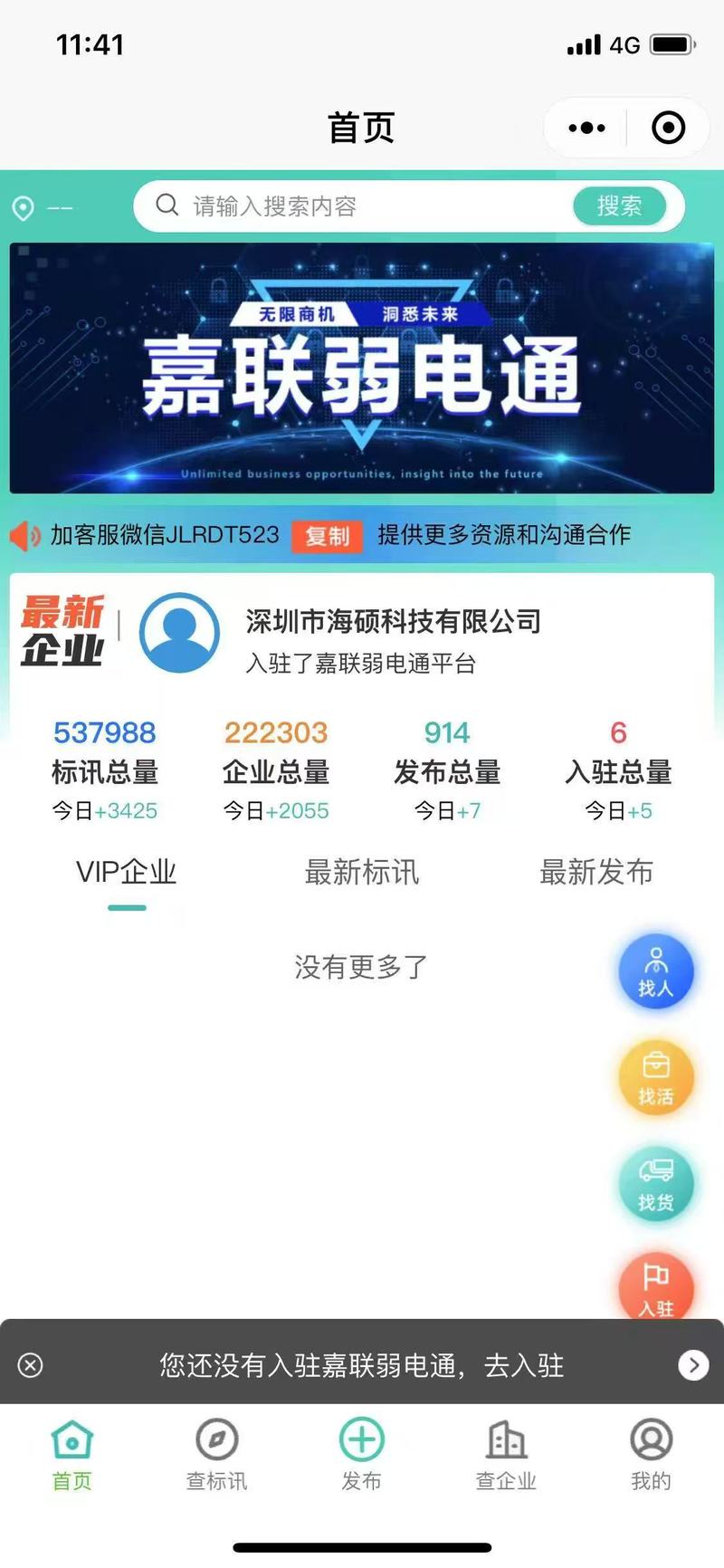
Task: Open 深圳市海硕科技有限公司 company entry
Action: pyautogui.click(x=393, y=621)
